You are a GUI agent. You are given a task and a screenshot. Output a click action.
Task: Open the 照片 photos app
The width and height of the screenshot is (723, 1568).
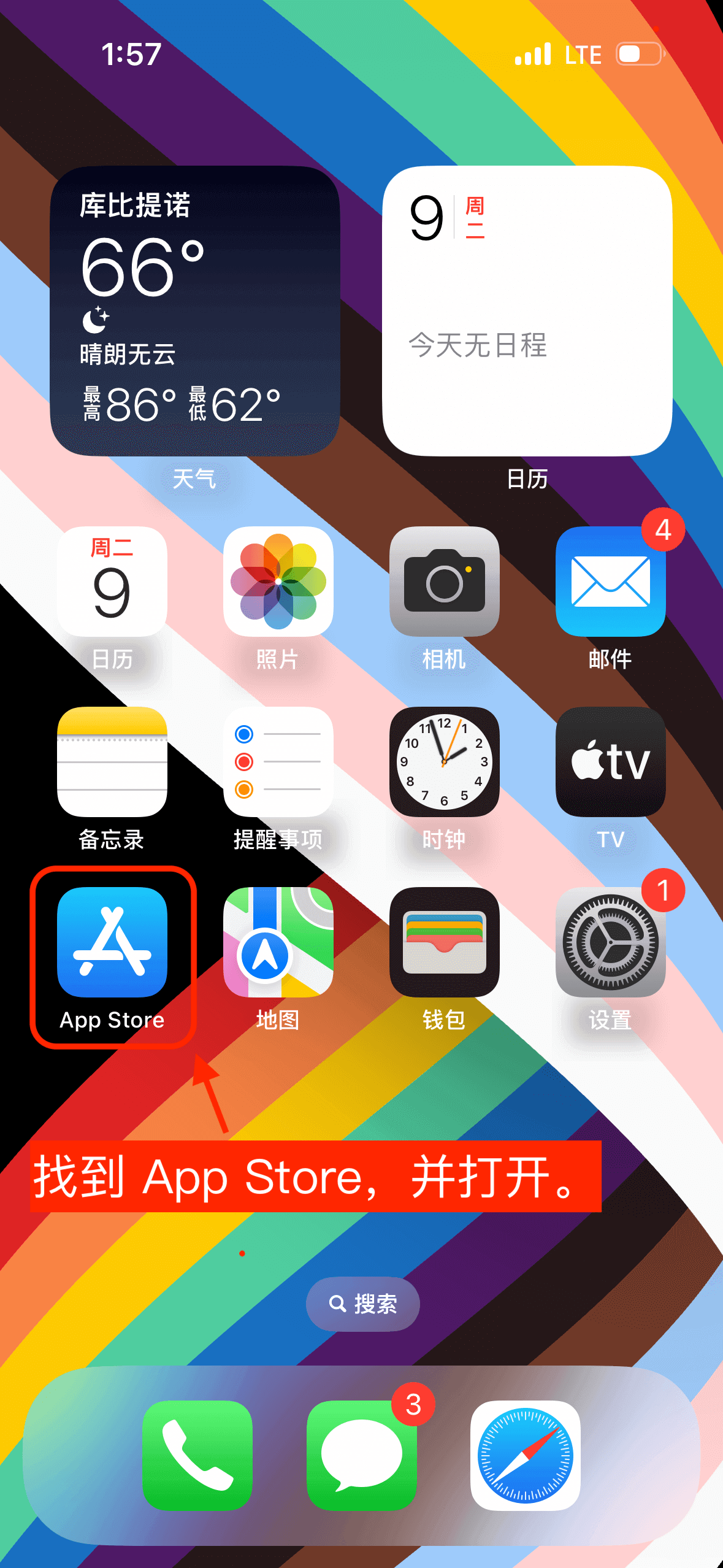click(x=278, y=581)
